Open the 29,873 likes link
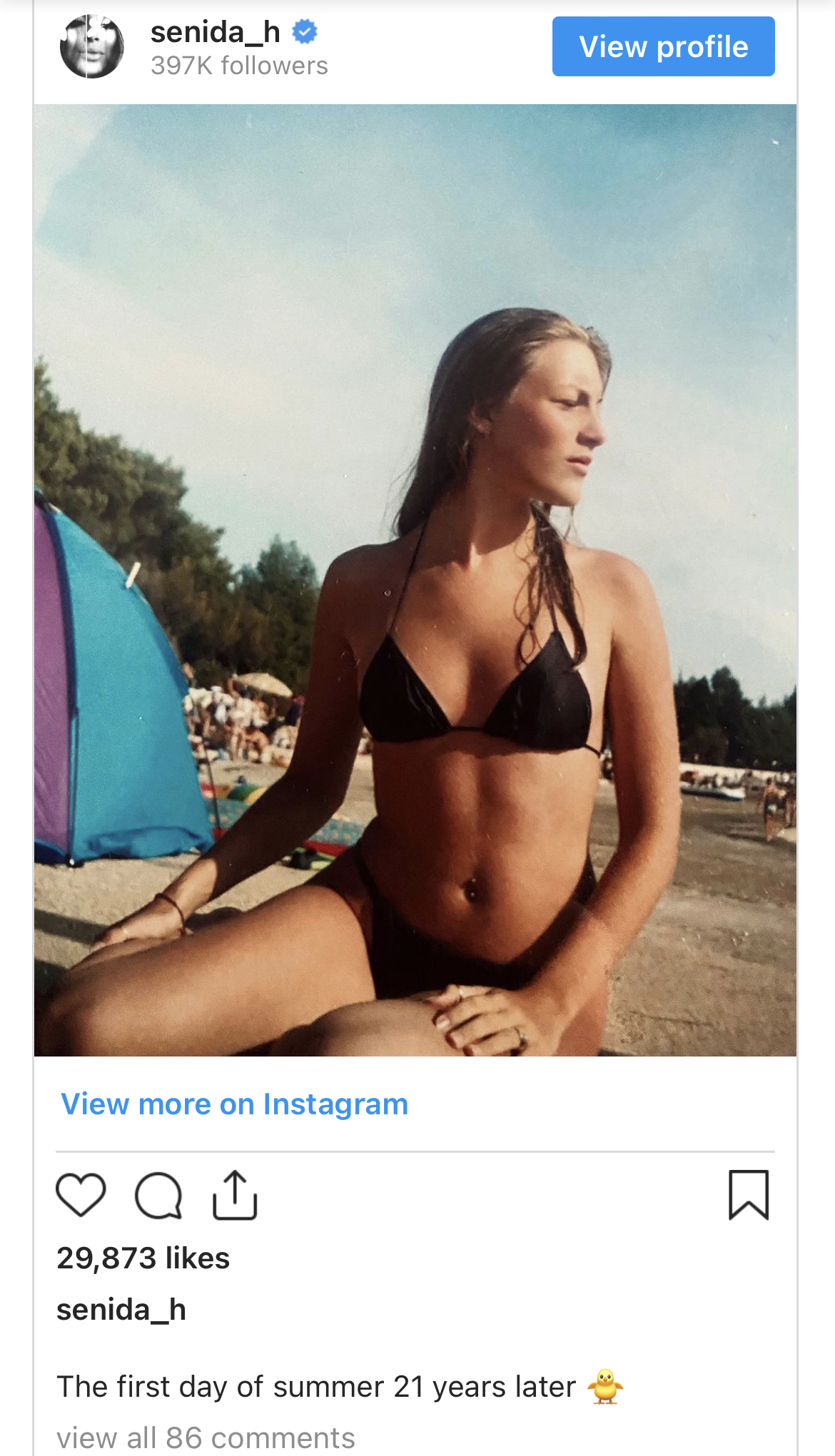 coord(143,1258)
